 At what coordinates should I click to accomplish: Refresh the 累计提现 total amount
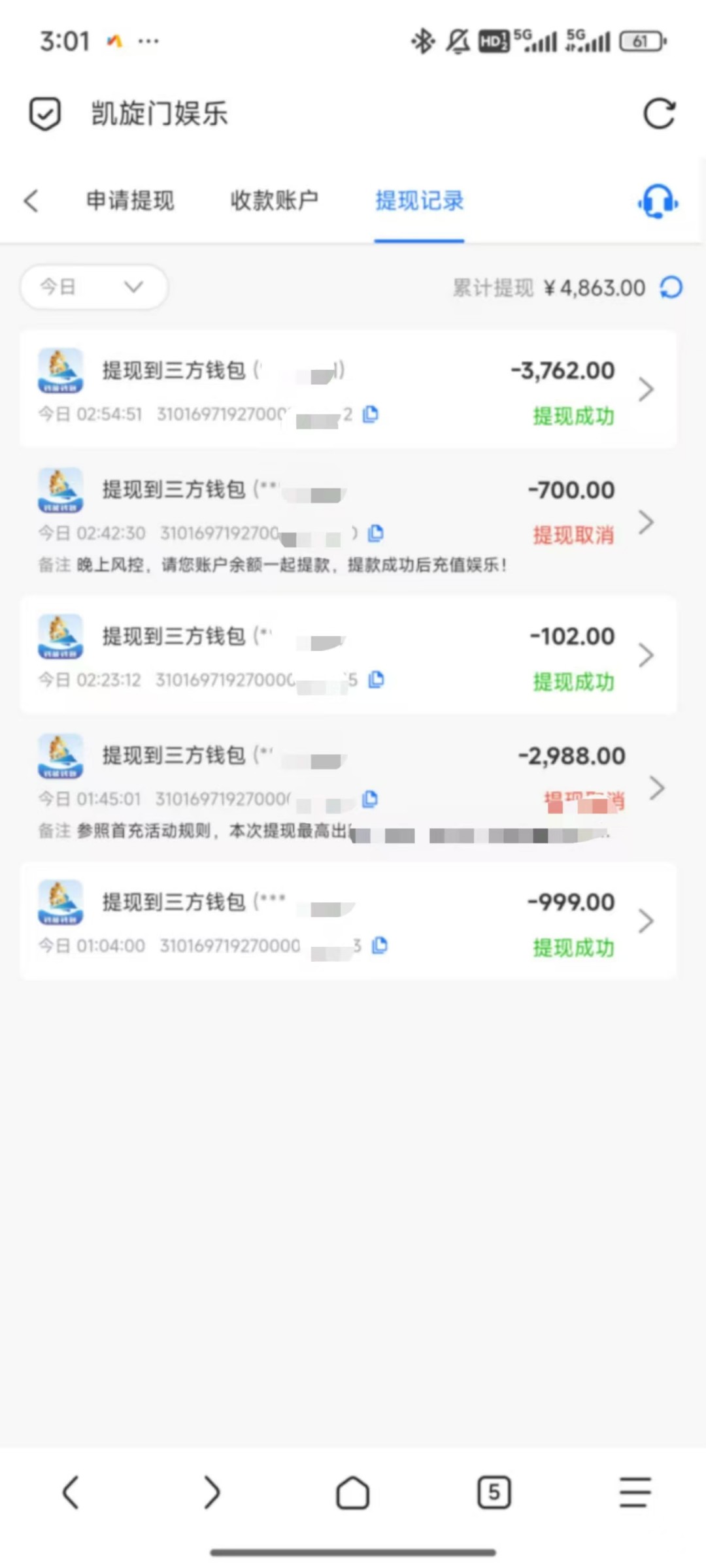(x=671, y=287)
